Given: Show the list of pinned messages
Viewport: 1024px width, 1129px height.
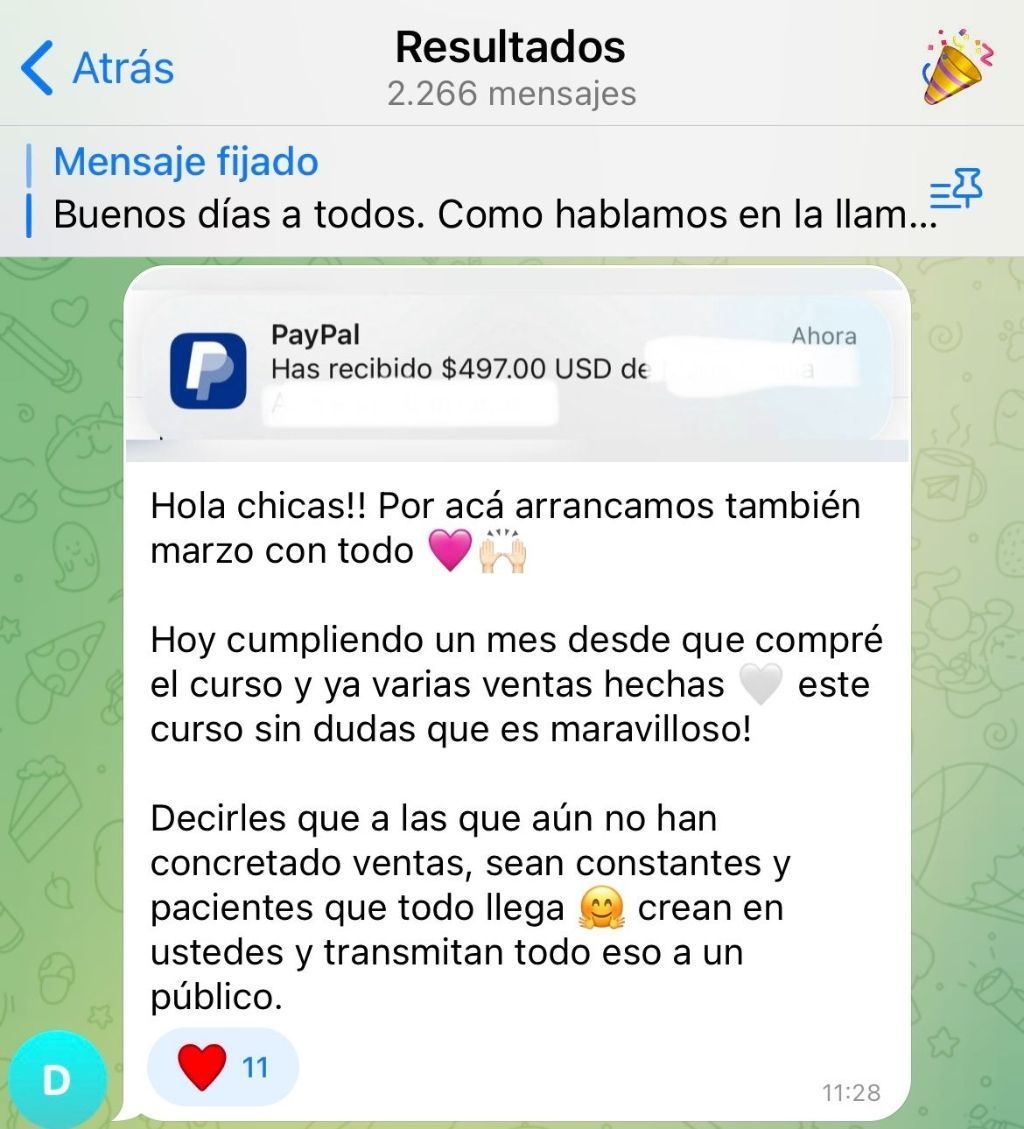Looking at the screenshot, I should 955,189.
